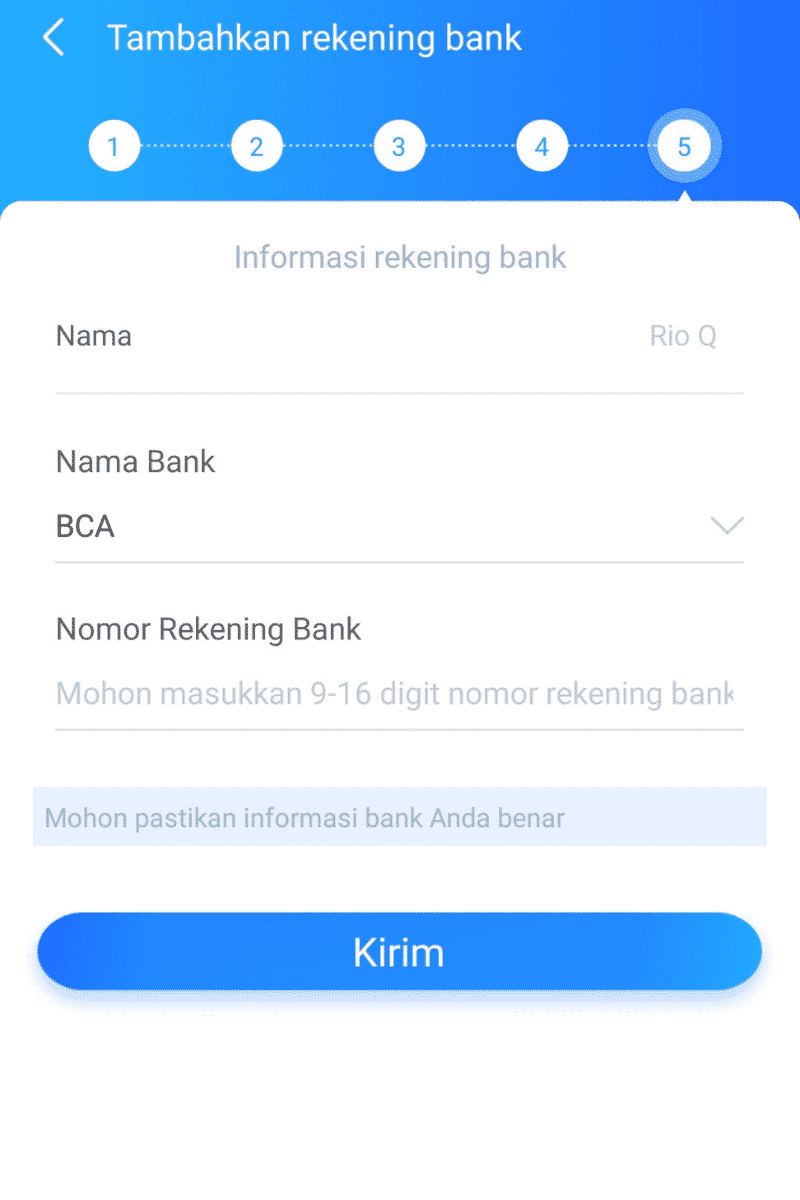This screenshot has height=1200, width=800.
Task: Click the Mohon pastikan informasi banner
Action: click(399, 817)
